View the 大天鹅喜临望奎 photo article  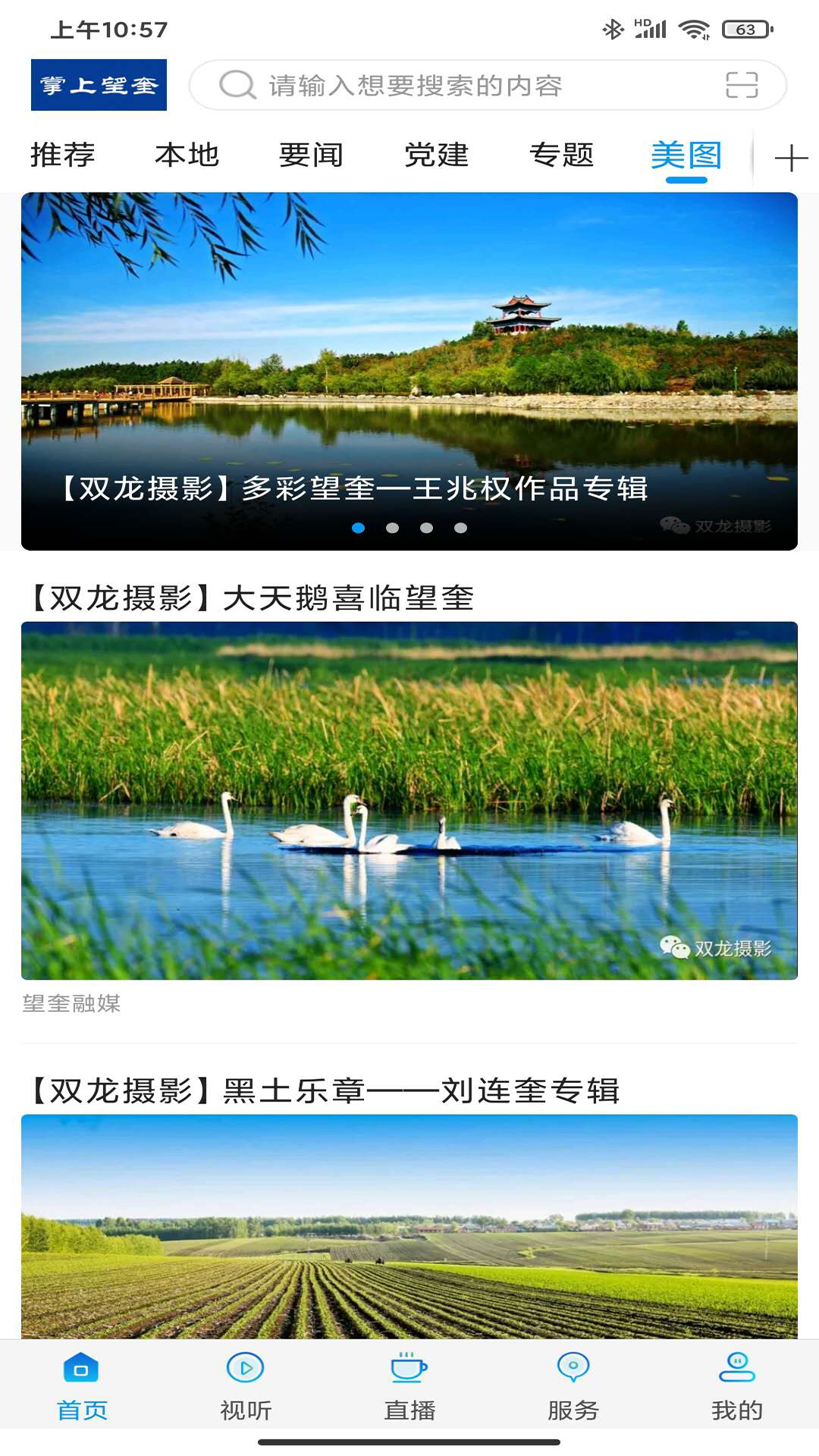coord(409,800)
